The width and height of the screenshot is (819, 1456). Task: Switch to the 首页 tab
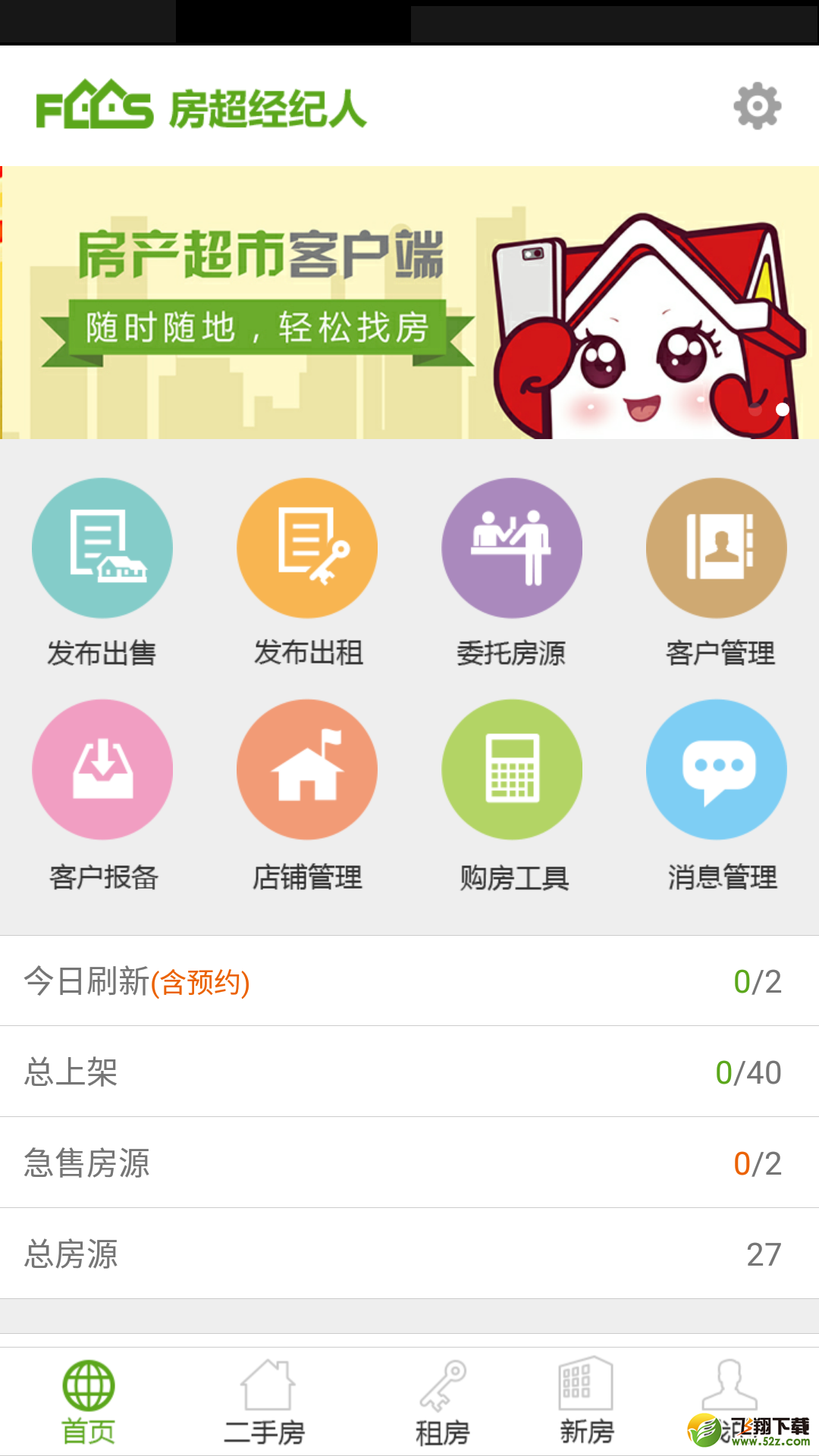pos(89,1402)
